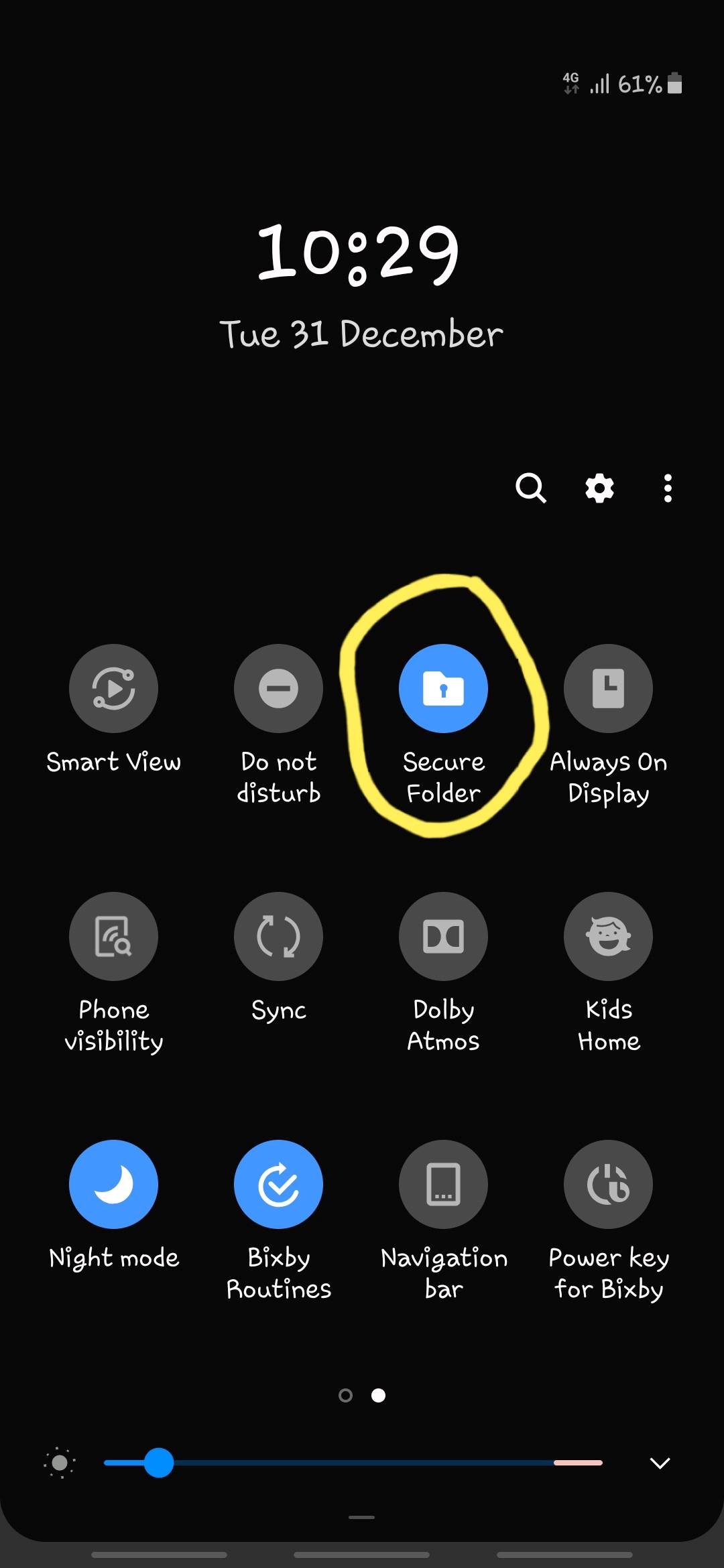Open the three-dot overflow menu

[668, 488]
